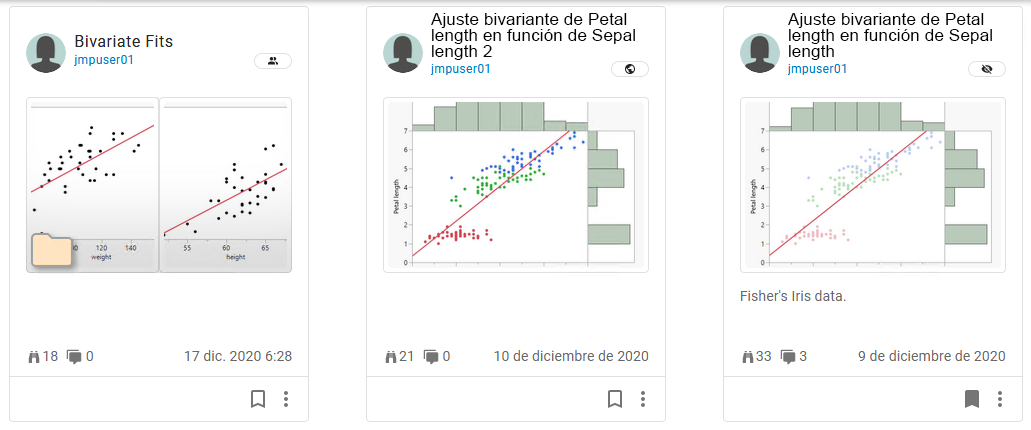Tap the shared-group badge on Bivariate Fits
Viewport: 1031px width, 430px height.
tap(273, 61)
